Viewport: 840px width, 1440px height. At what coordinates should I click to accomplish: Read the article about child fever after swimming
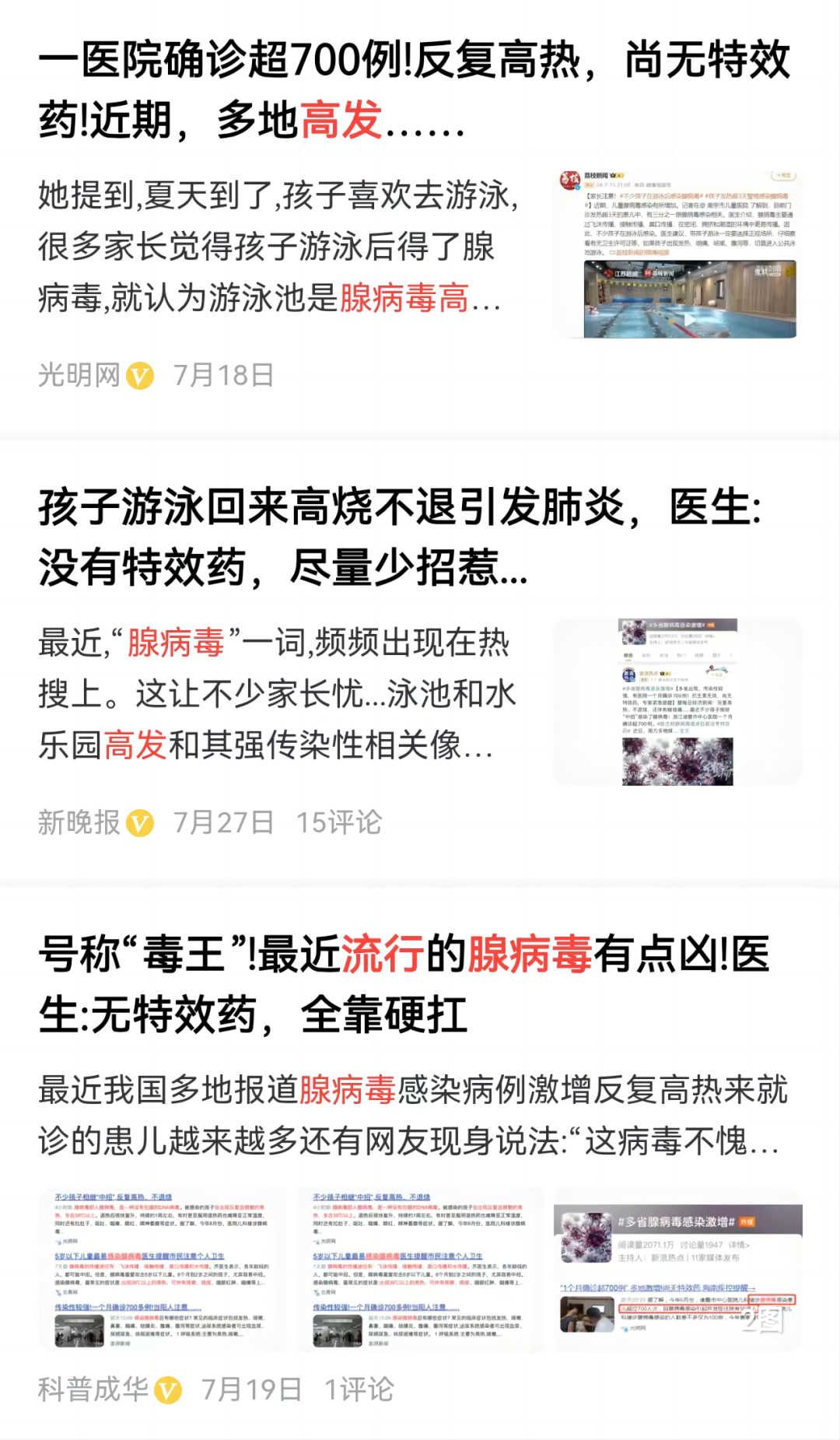pos(400,537)
